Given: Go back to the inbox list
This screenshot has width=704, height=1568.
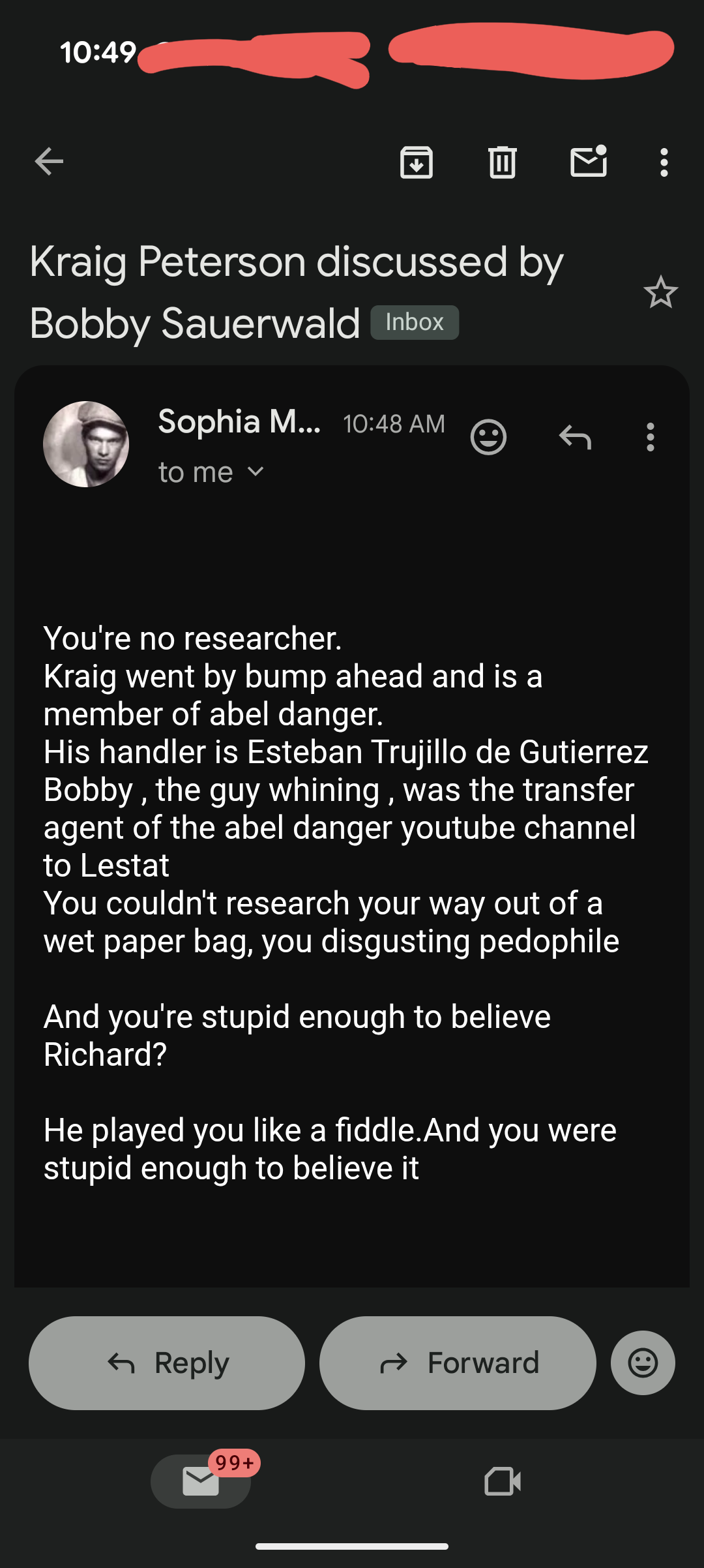Looking at the screenshot, I should click(x=49, y=162).
